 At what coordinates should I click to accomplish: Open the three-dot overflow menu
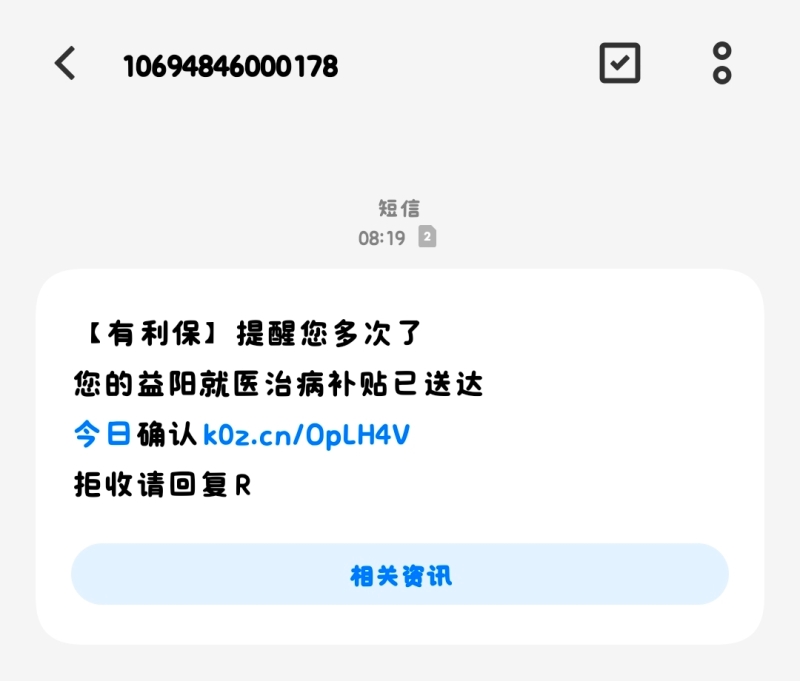coord(722,64)
